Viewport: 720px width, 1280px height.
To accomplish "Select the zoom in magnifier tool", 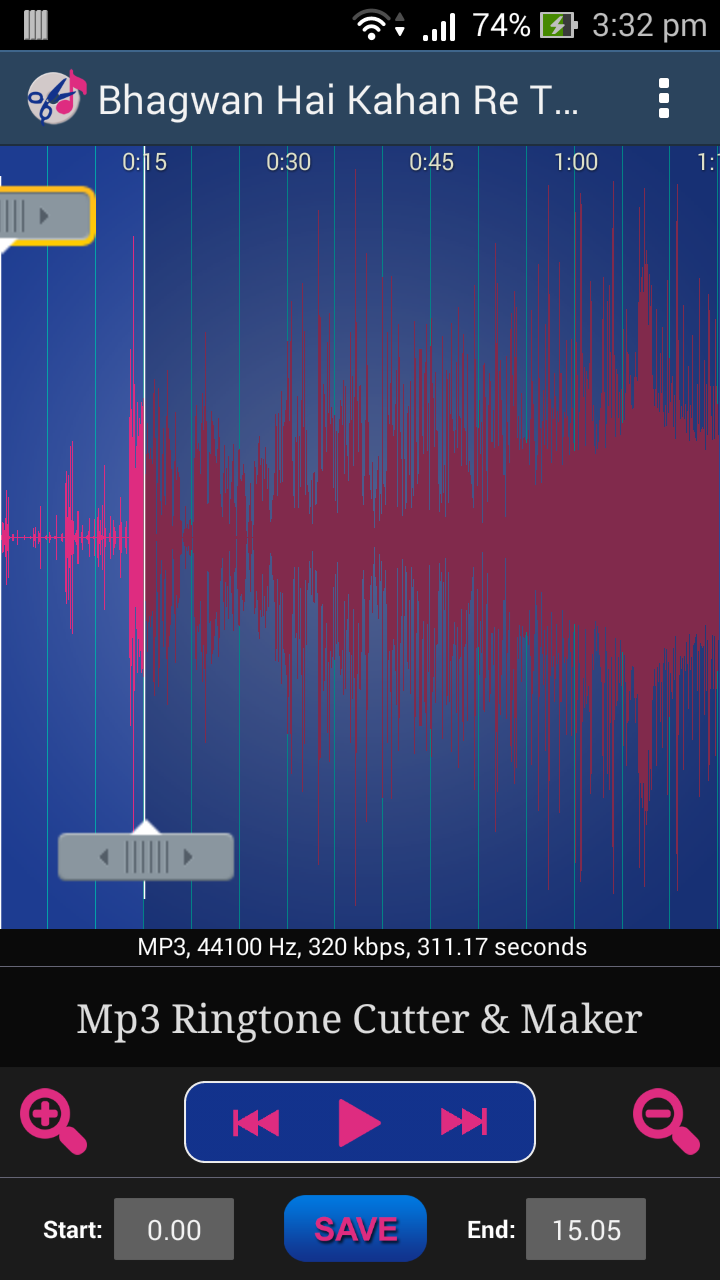I will point(52,1121).
